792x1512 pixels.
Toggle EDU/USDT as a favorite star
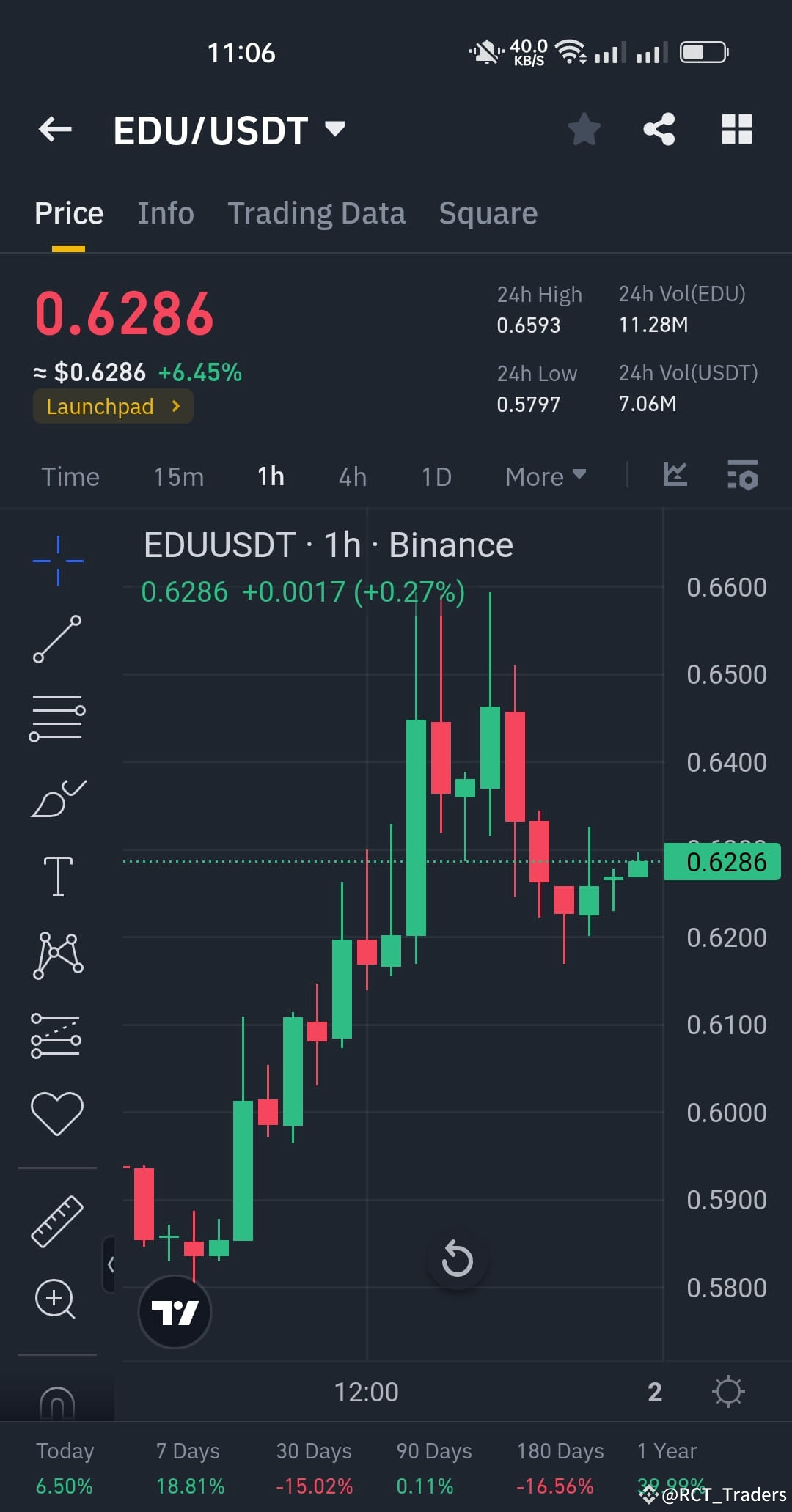coord(584,129)
